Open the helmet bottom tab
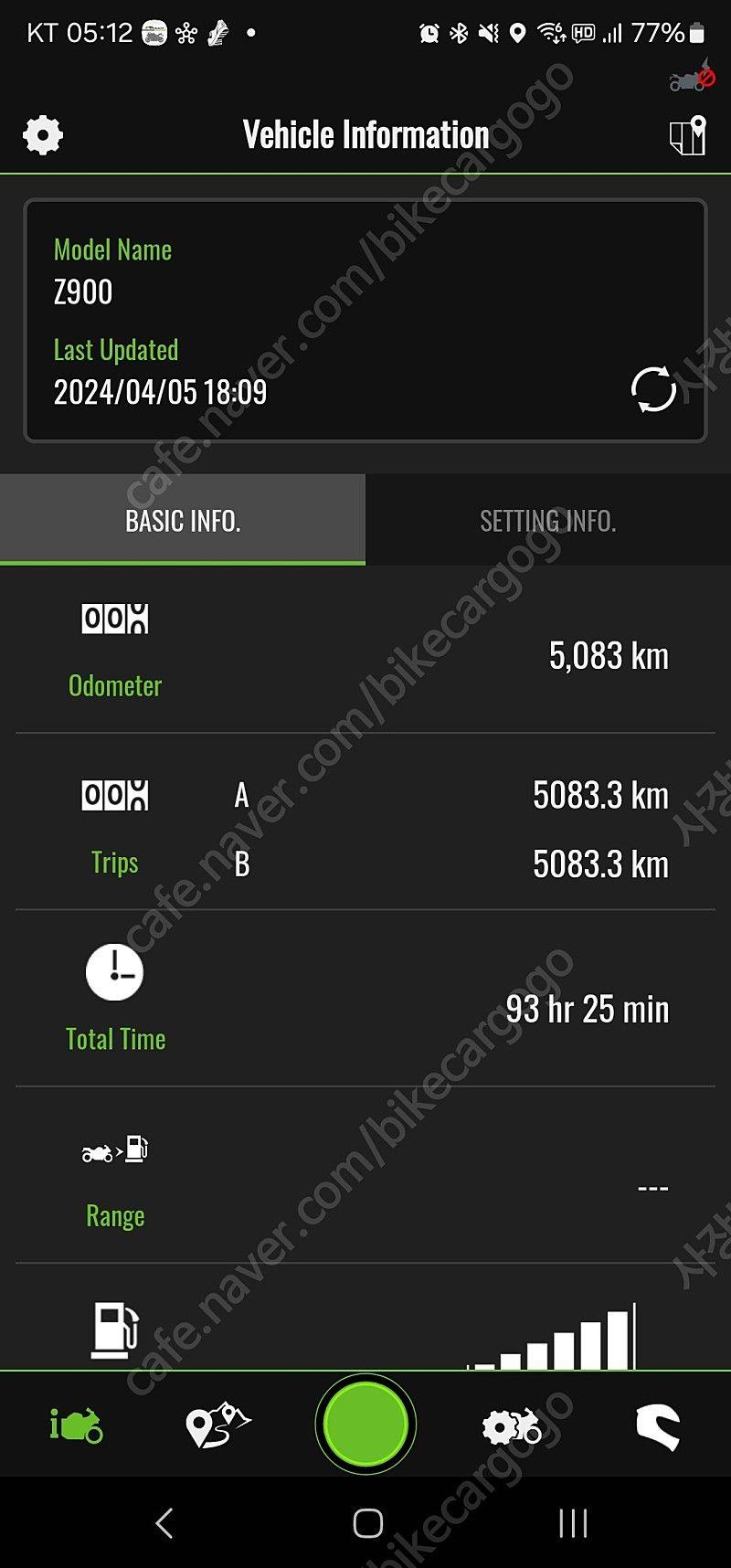This screenshot has width=731, height=1568. click(658, 1426)
